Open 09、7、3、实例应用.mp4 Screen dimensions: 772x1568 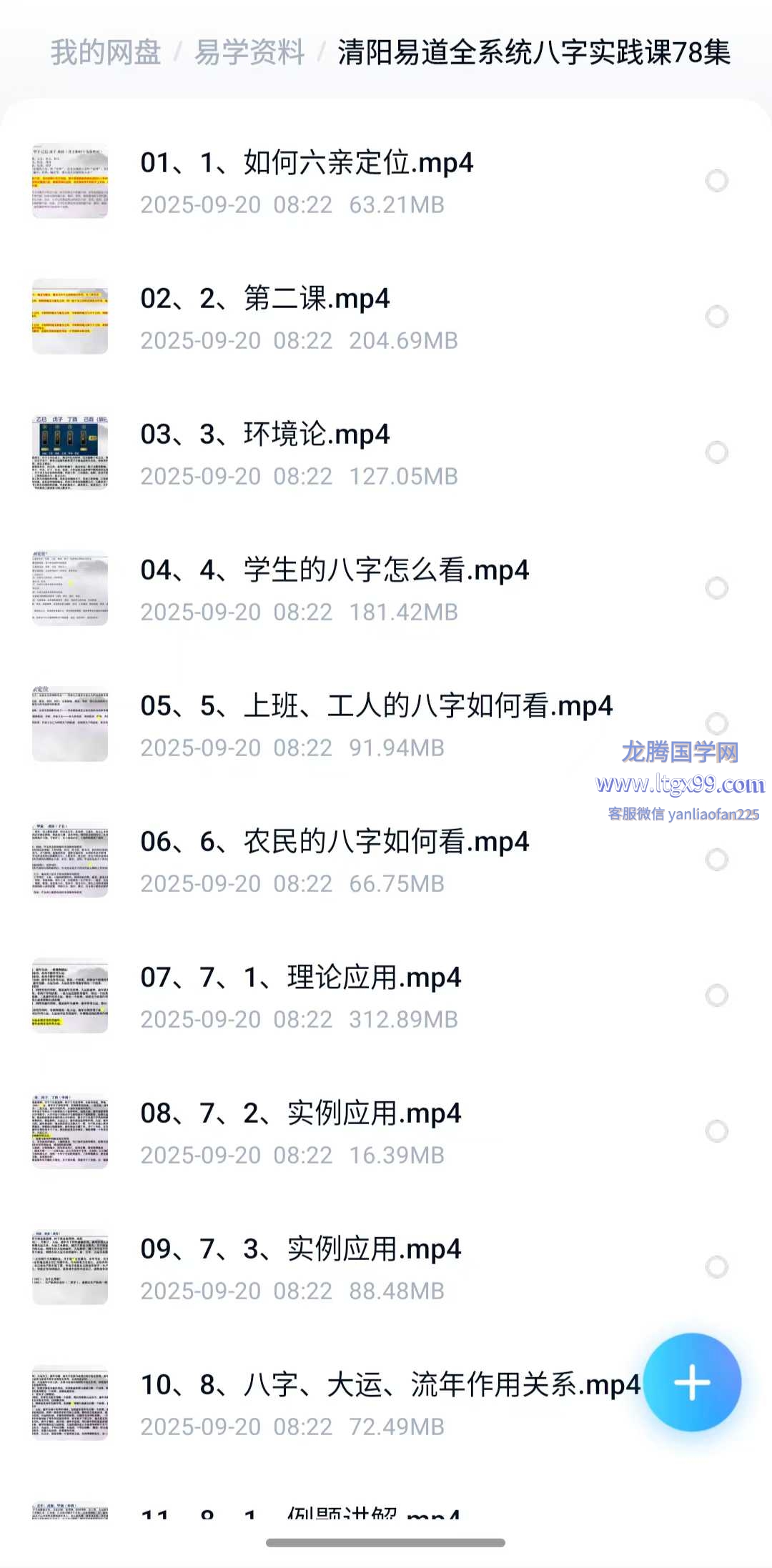click(300, 1249)
